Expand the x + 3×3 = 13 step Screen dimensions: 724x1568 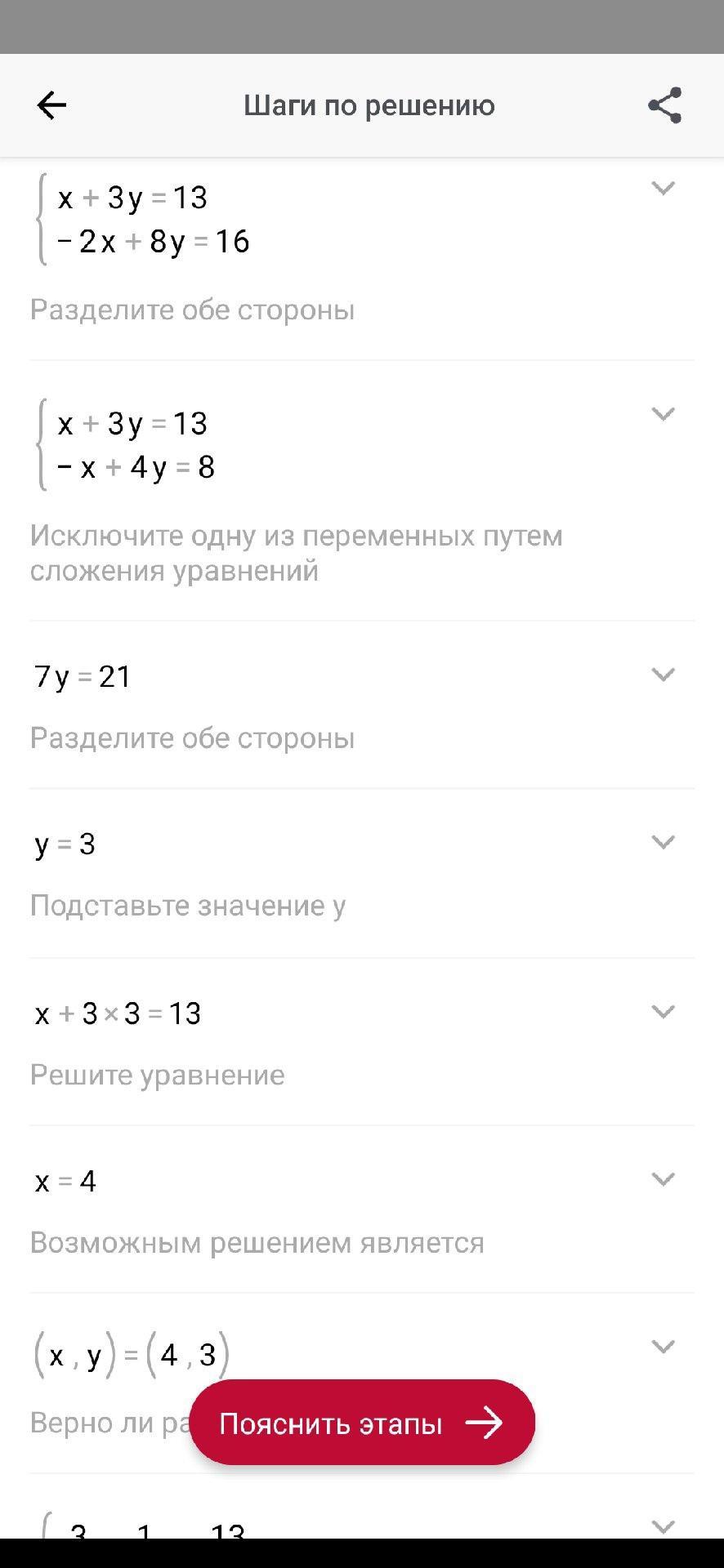(x=663, y=1012)
